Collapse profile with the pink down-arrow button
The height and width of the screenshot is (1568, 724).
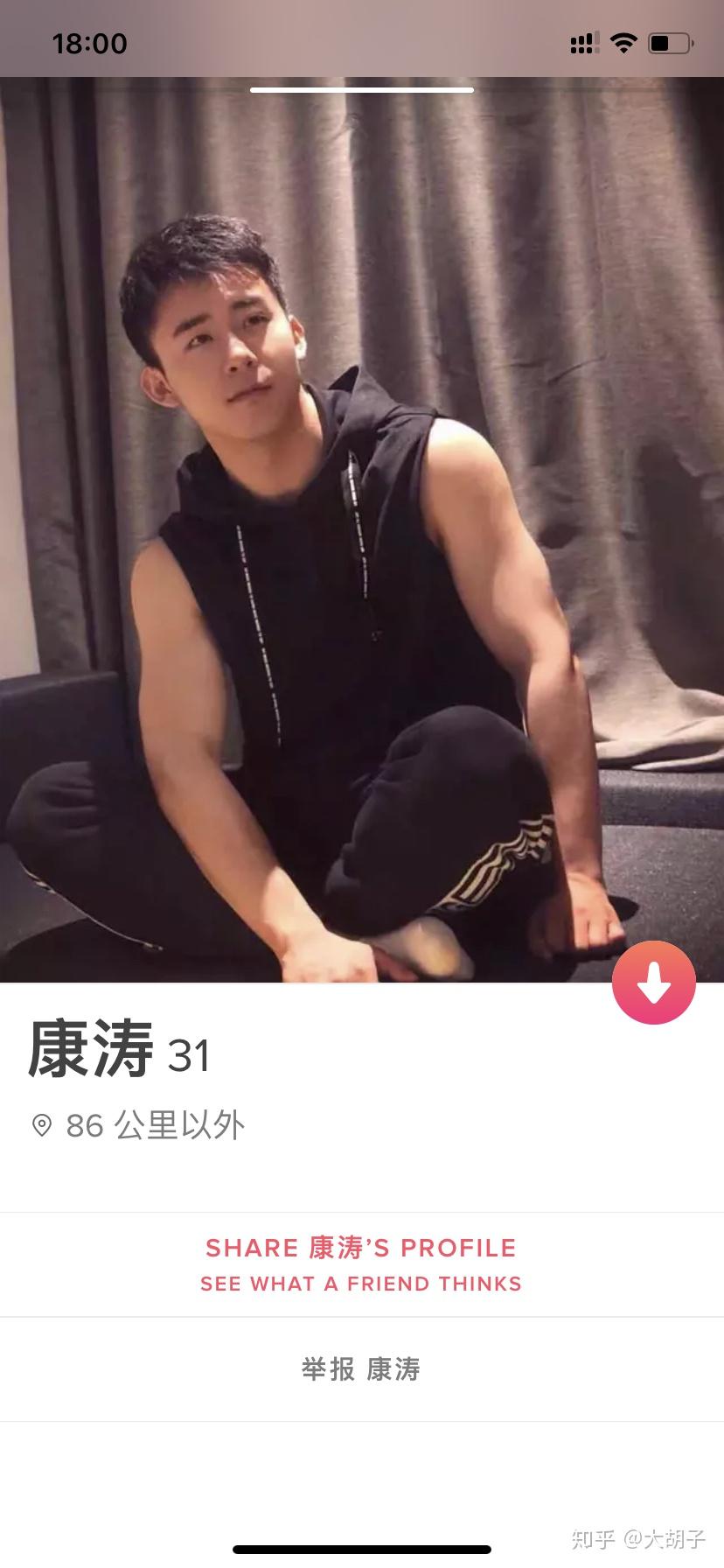[x=653, y=983]
